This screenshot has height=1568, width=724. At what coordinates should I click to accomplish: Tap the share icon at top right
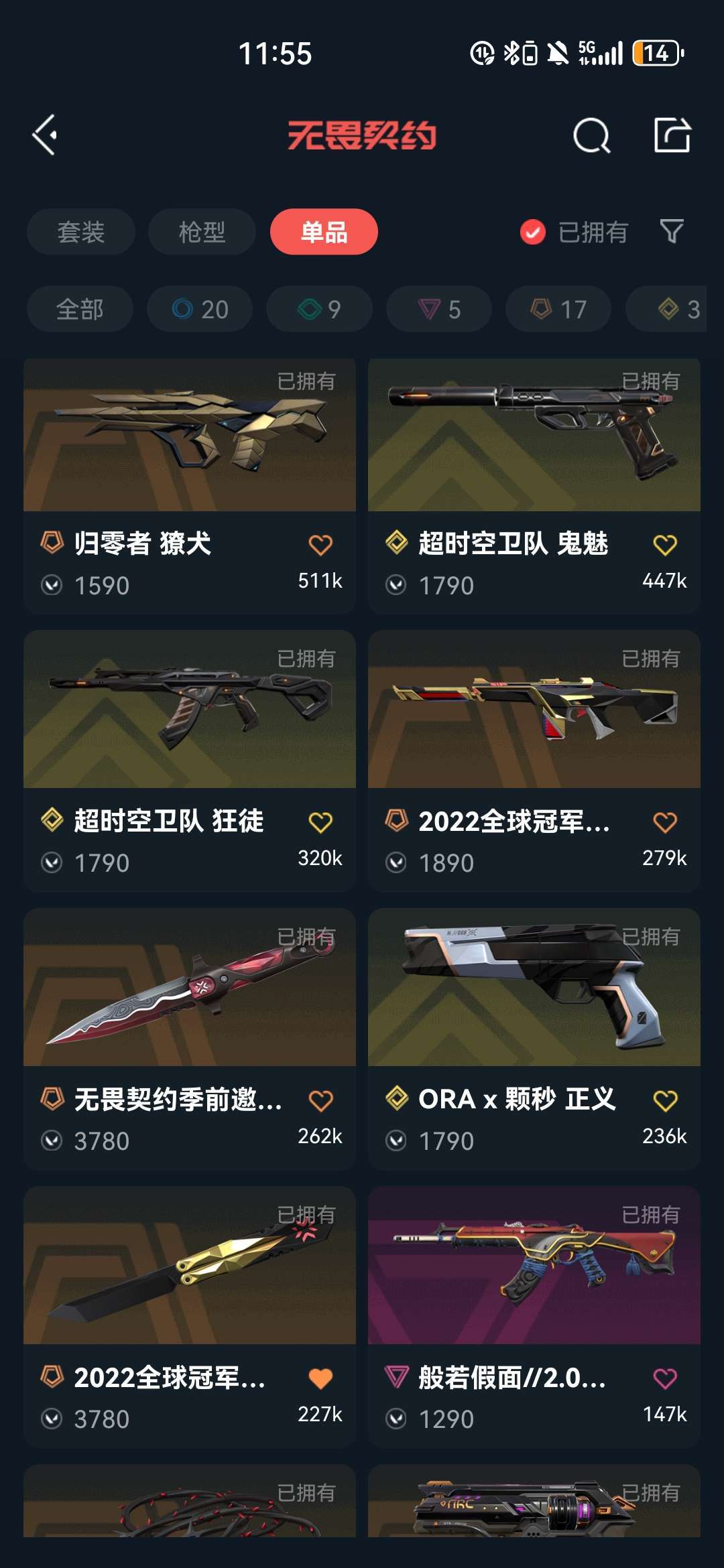(674, 135)
